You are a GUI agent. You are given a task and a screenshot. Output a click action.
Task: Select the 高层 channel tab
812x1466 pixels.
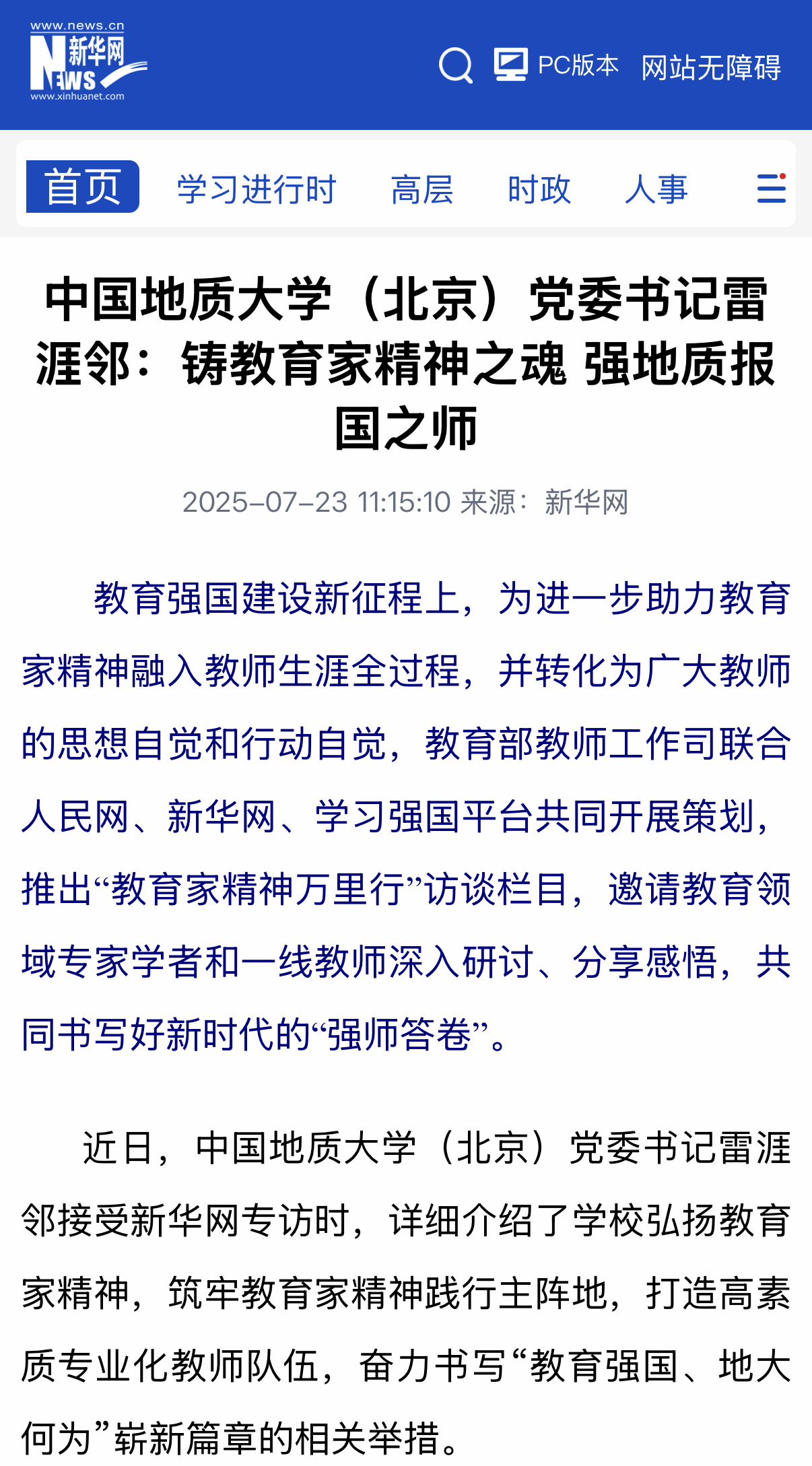point(422,189)
